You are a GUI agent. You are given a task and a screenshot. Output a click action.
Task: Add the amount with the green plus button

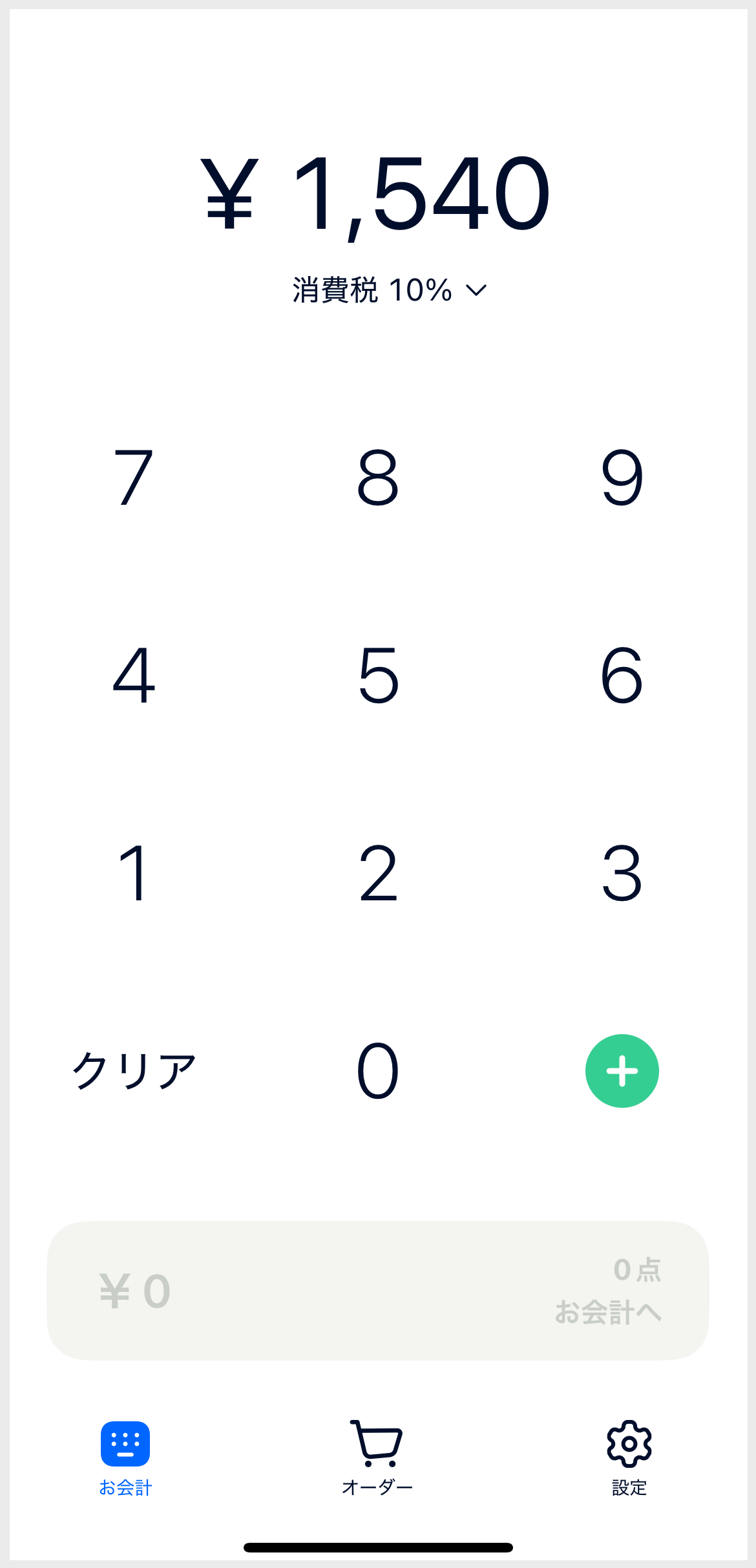[622, 1071]
